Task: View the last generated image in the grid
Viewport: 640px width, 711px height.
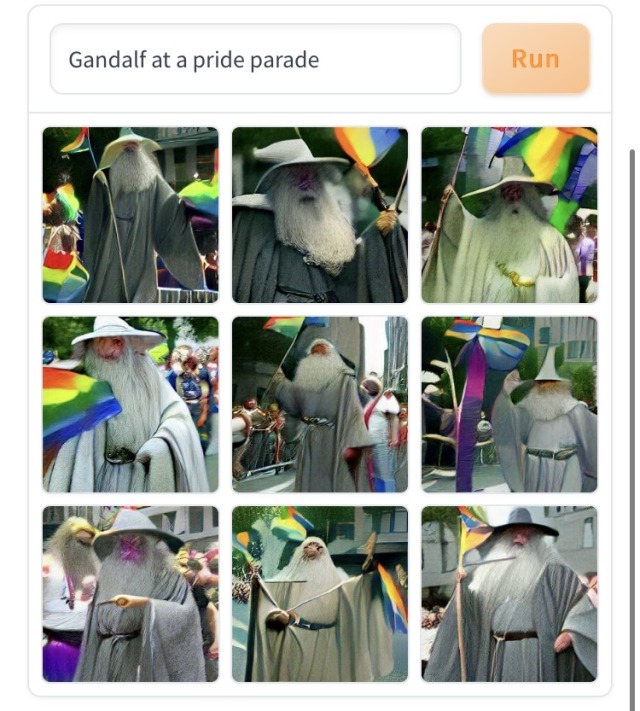Action: tap(509, 594)
